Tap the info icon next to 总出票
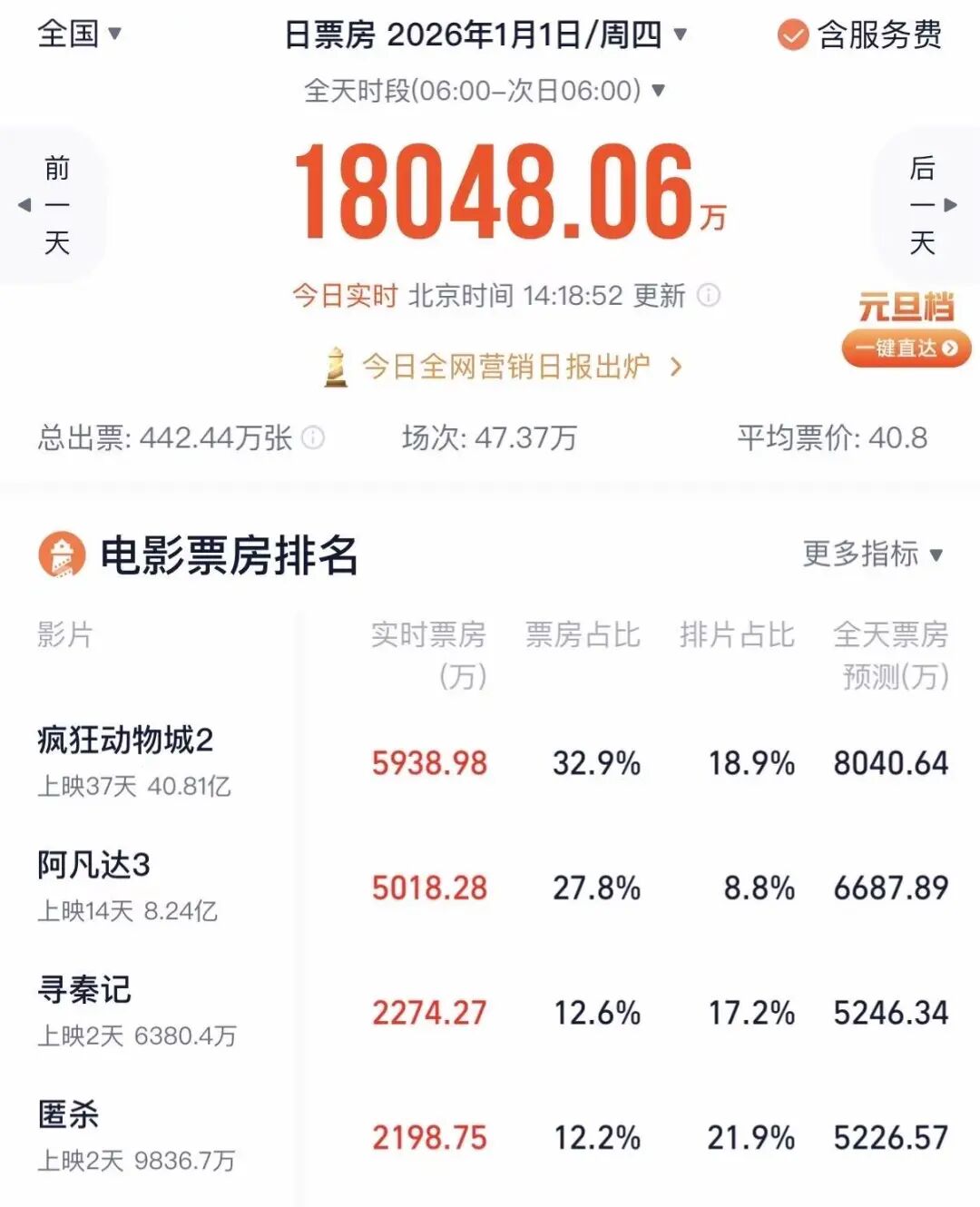This screenshot has height=1207, width=980. coord(313,438)
